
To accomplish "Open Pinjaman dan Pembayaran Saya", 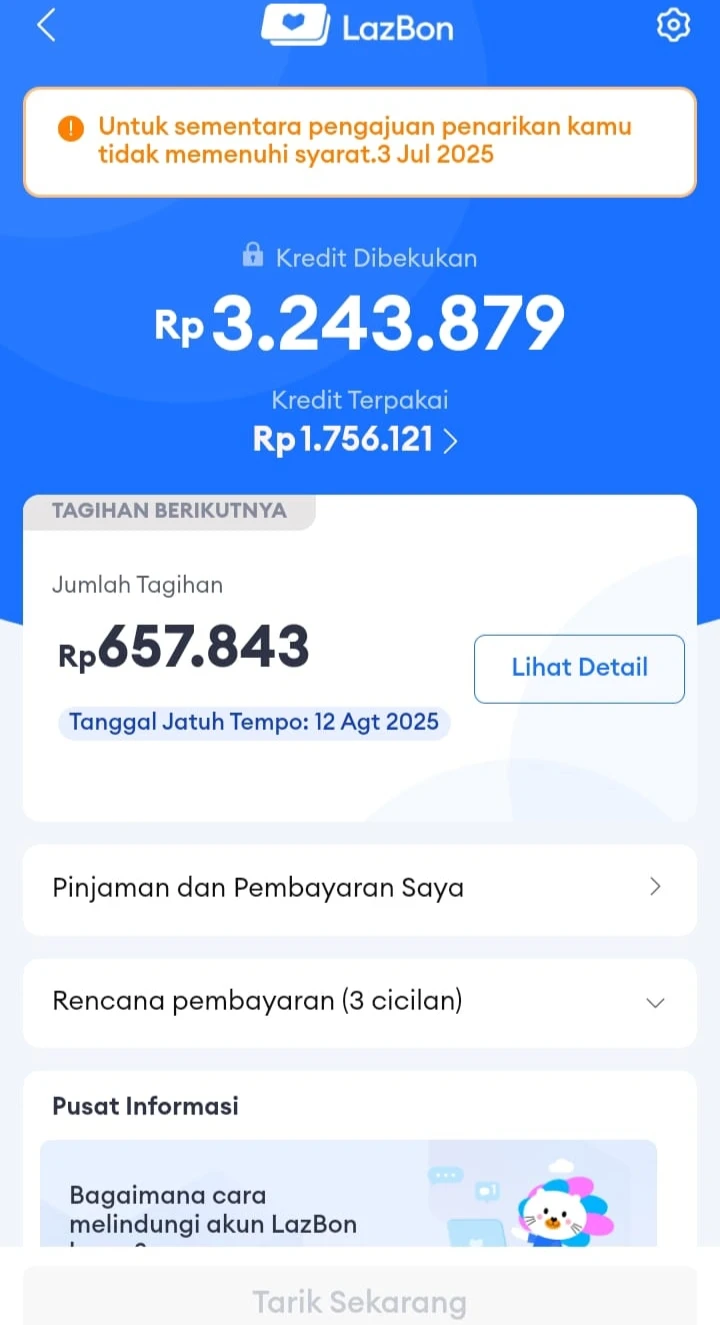I will click(x=360, y=889).
